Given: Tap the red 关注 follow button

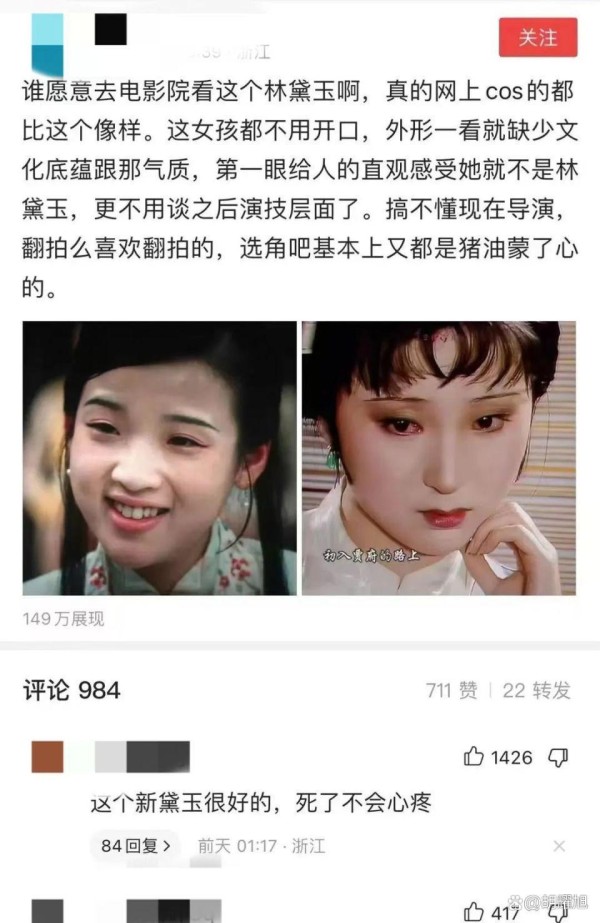Looking at the screenshot, I should [x=538, y=37].
